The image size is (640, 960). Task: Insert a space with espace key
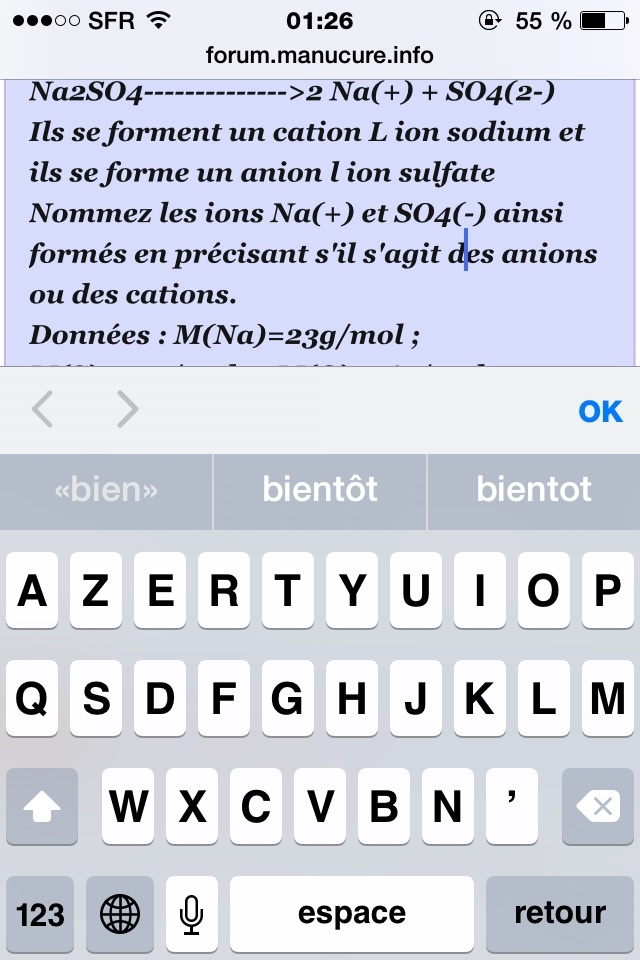pyautogui.click(x=352, y=913)
